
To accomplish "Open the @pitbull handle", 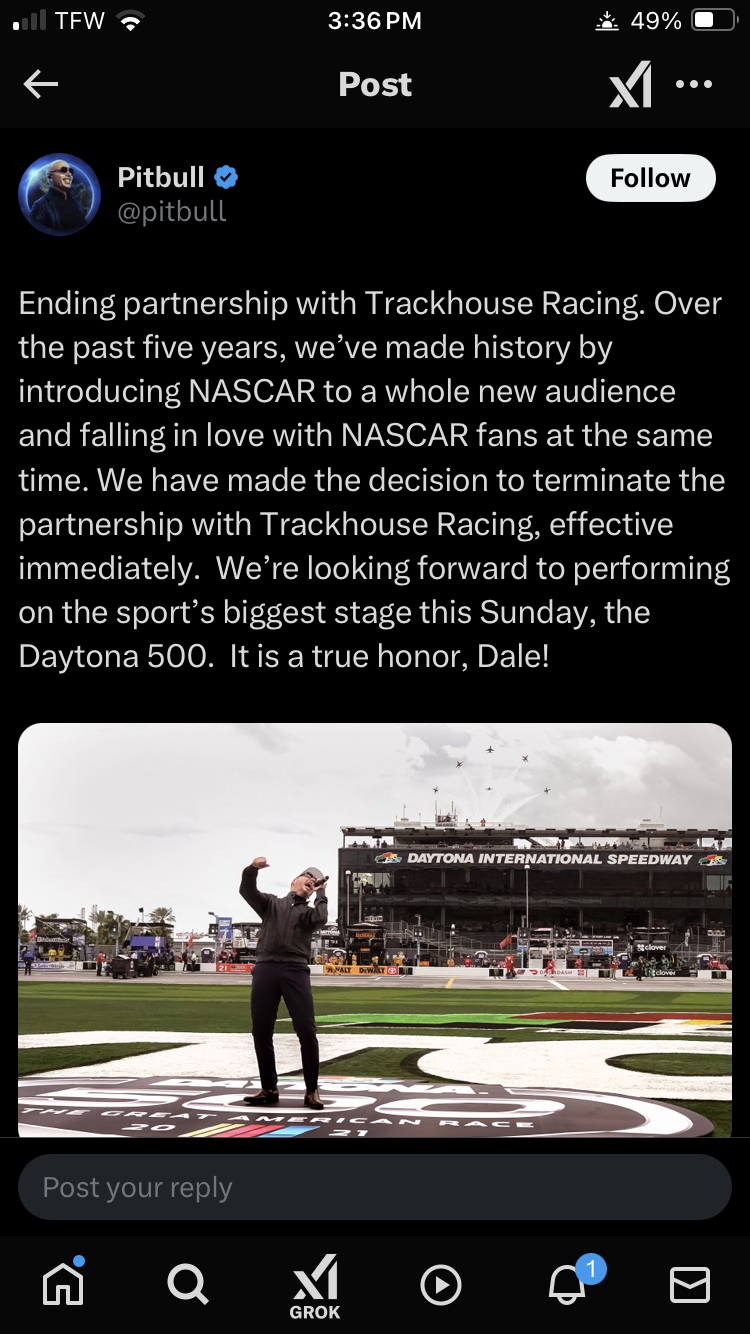I will [172, 212].
